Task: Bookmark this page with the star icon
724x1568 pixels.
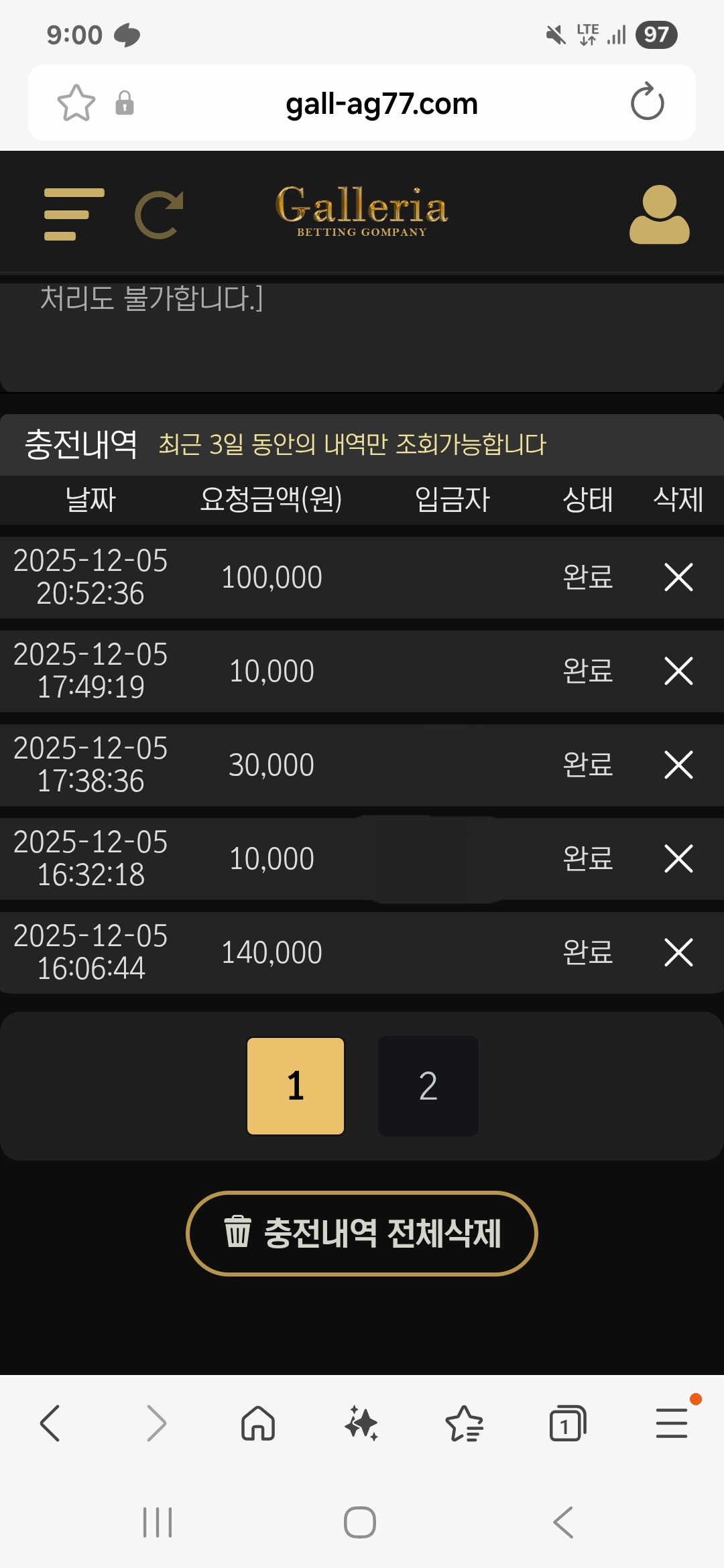Action: coord(76,103)
